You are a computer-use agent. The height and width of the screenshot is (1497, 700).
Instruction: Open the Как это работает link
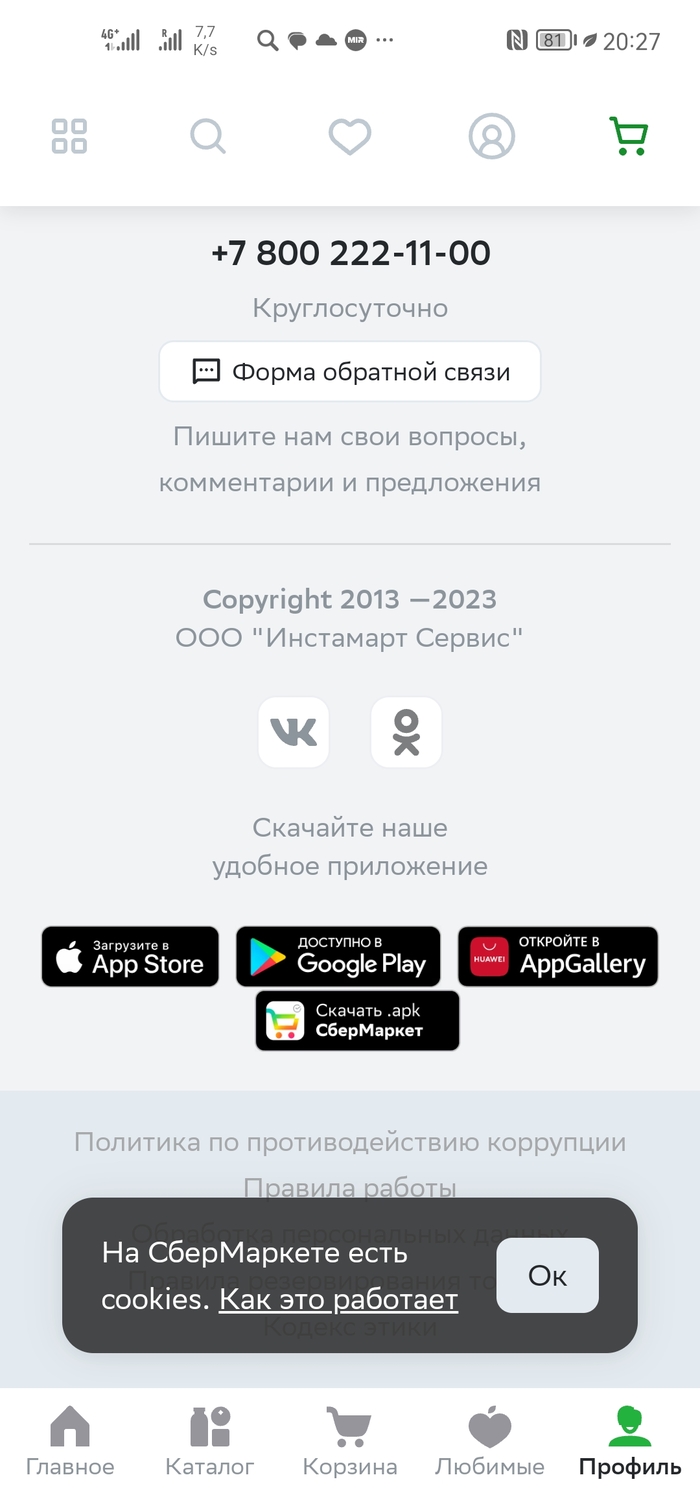(338, 1299)
